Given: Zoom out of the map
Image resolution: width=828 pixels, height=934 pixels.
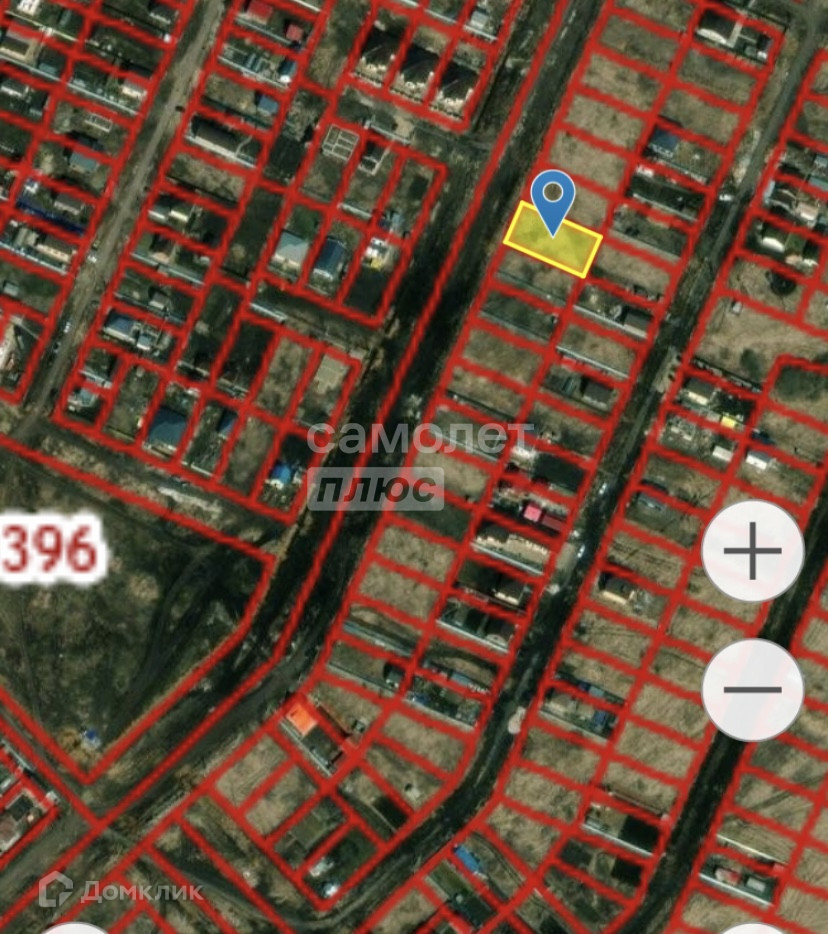Looking at the screenshot, I should pos(752,690).
